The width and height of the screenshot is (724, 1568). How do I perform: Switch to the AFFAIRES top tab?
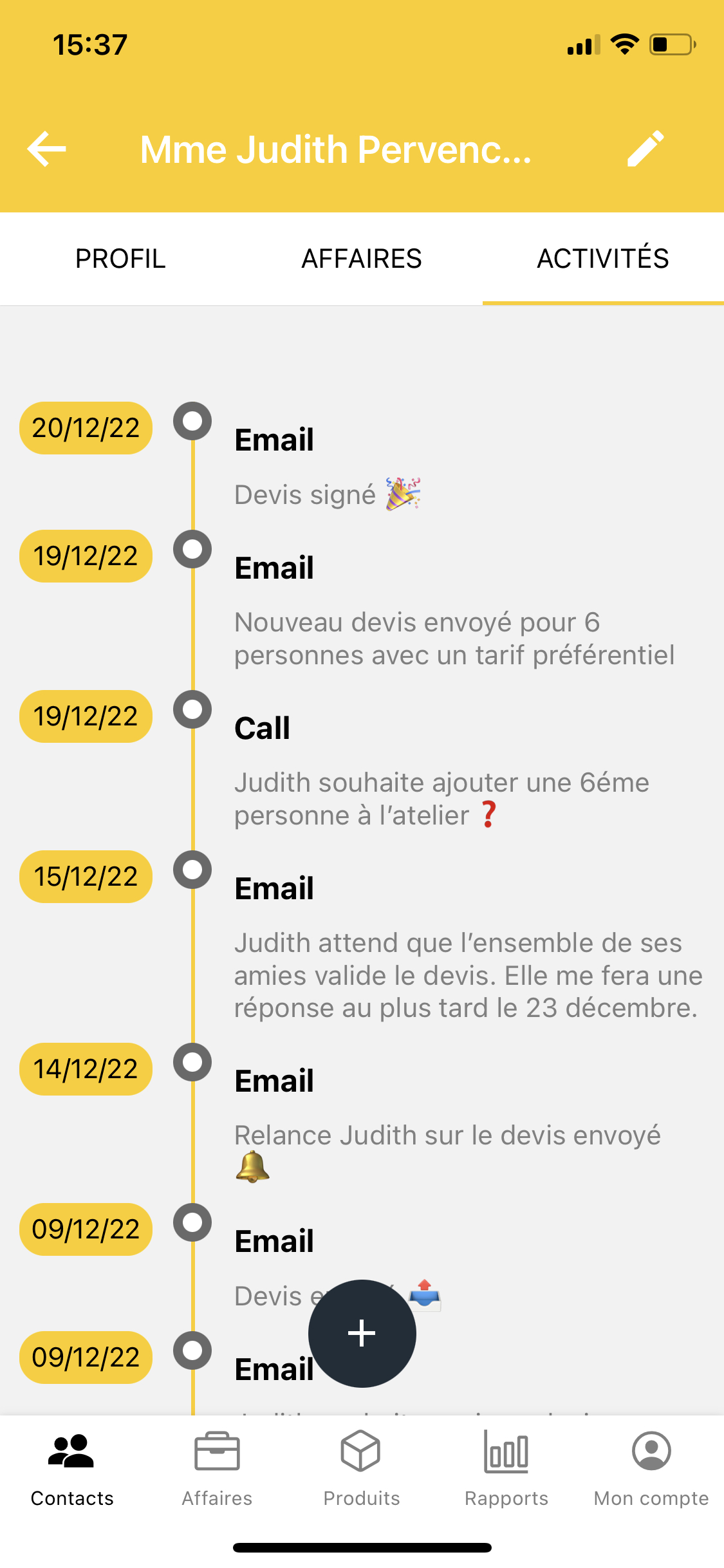362,259
